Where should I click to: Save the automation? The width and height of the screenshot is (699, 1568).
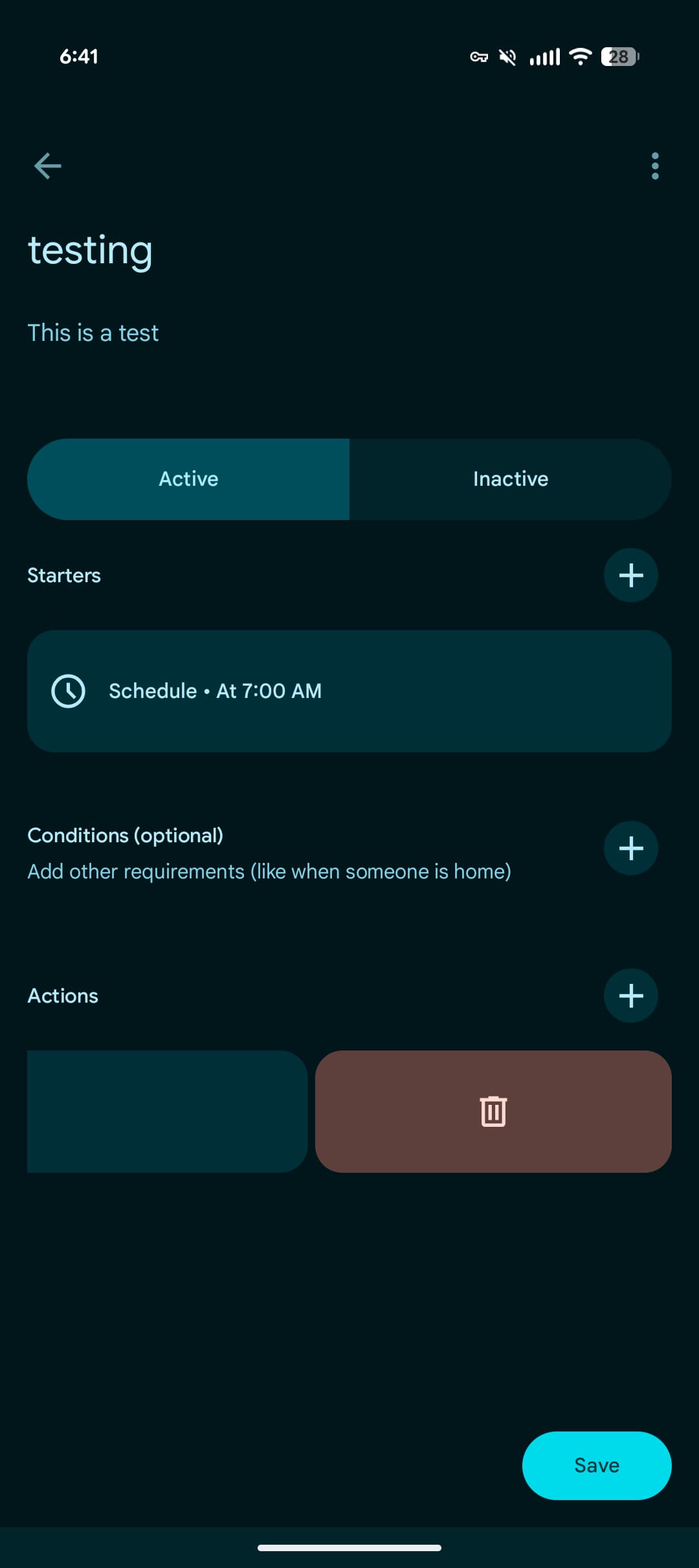596,1466
